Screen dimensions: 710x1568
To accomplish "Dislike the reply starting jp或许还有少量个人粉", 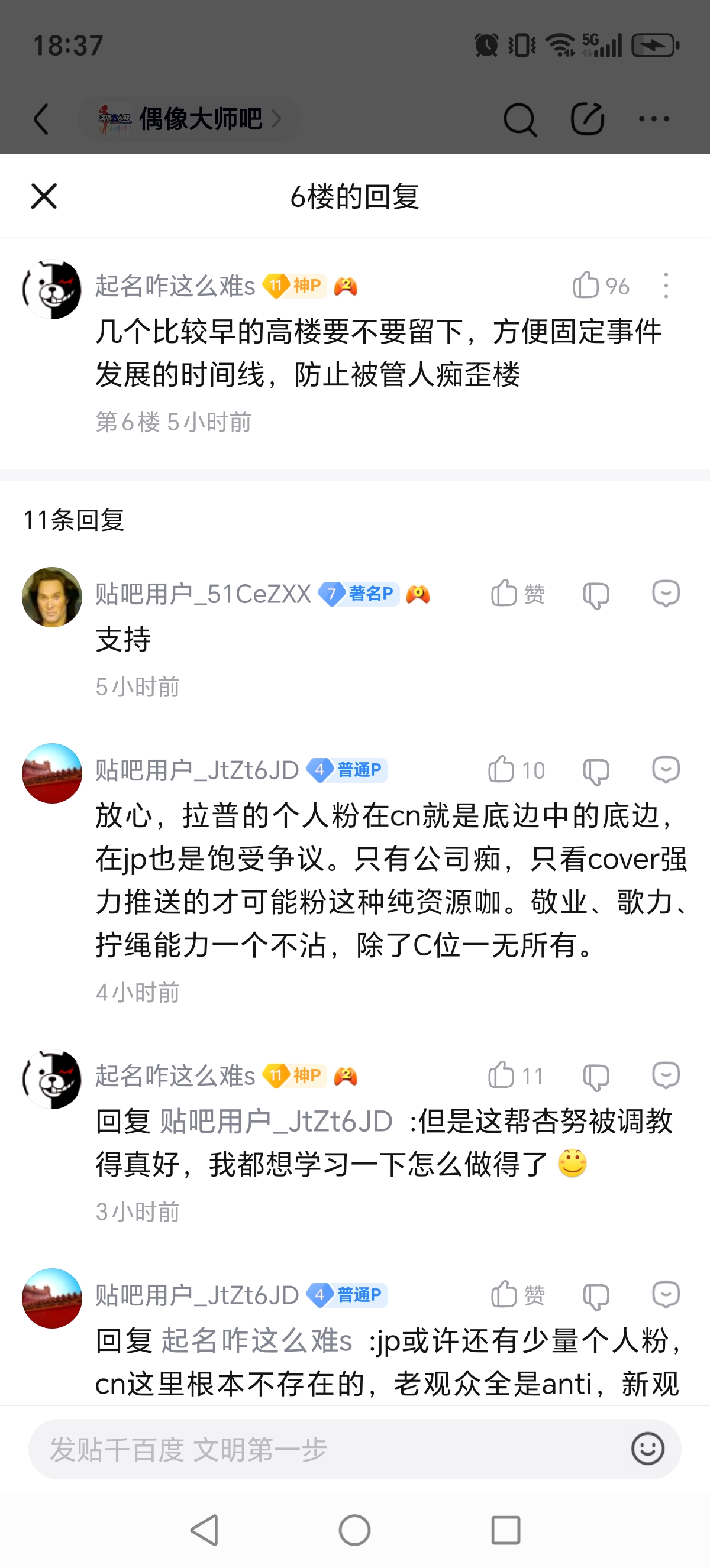I will coord(596,1295).
